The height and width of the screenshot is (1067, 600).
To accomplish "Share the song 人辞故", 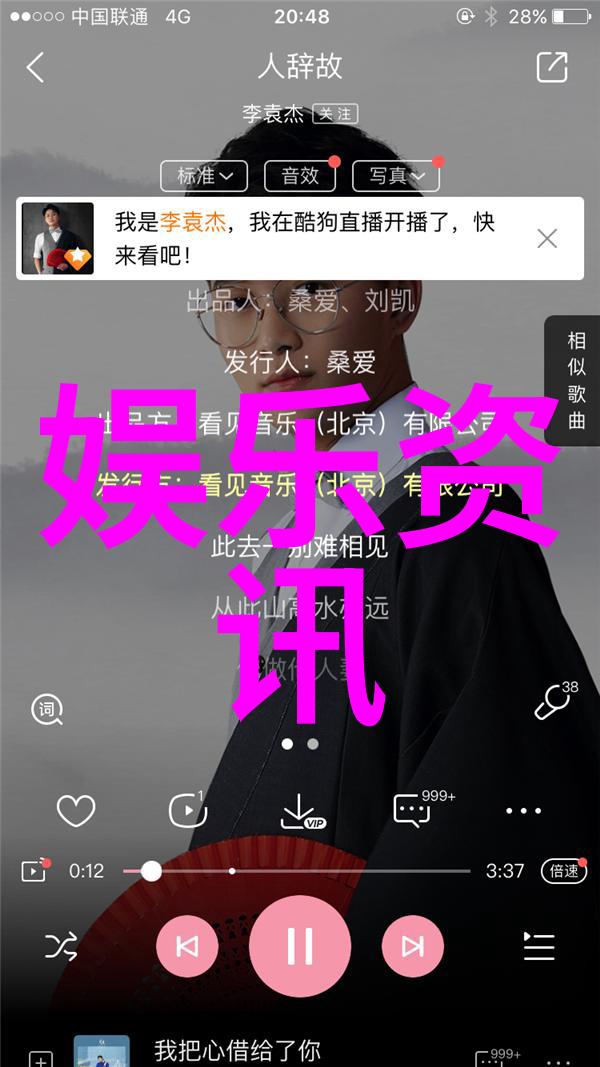I will (552, 67).
